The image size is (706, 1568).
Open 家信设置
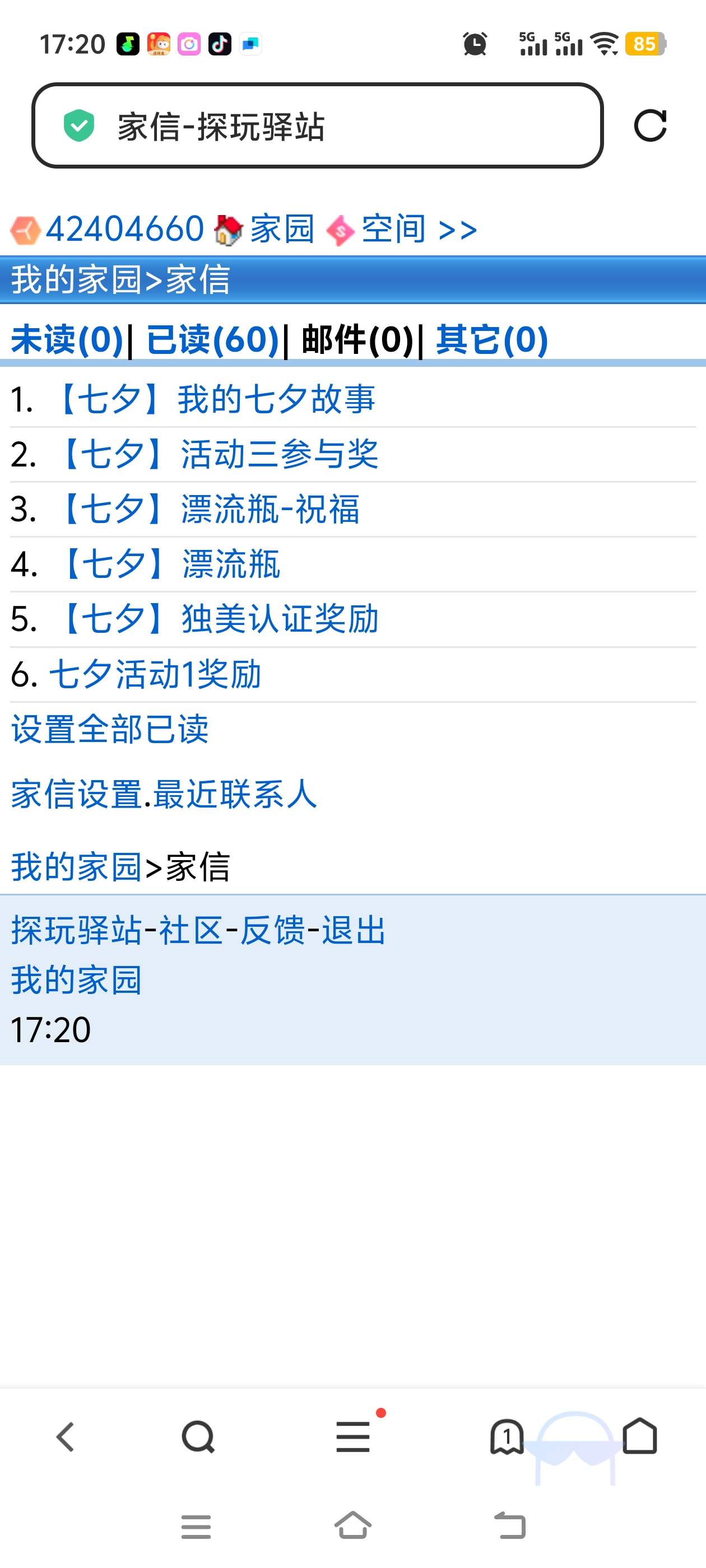(77, 795)
